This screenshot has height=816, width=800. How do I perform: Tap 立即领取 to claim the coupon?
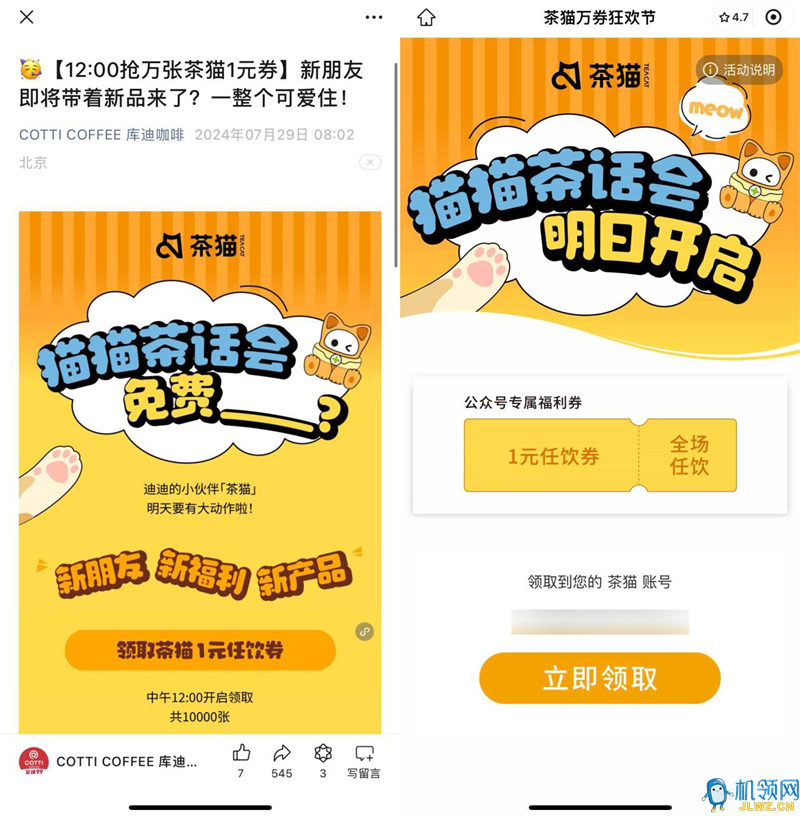click(600, 678)
